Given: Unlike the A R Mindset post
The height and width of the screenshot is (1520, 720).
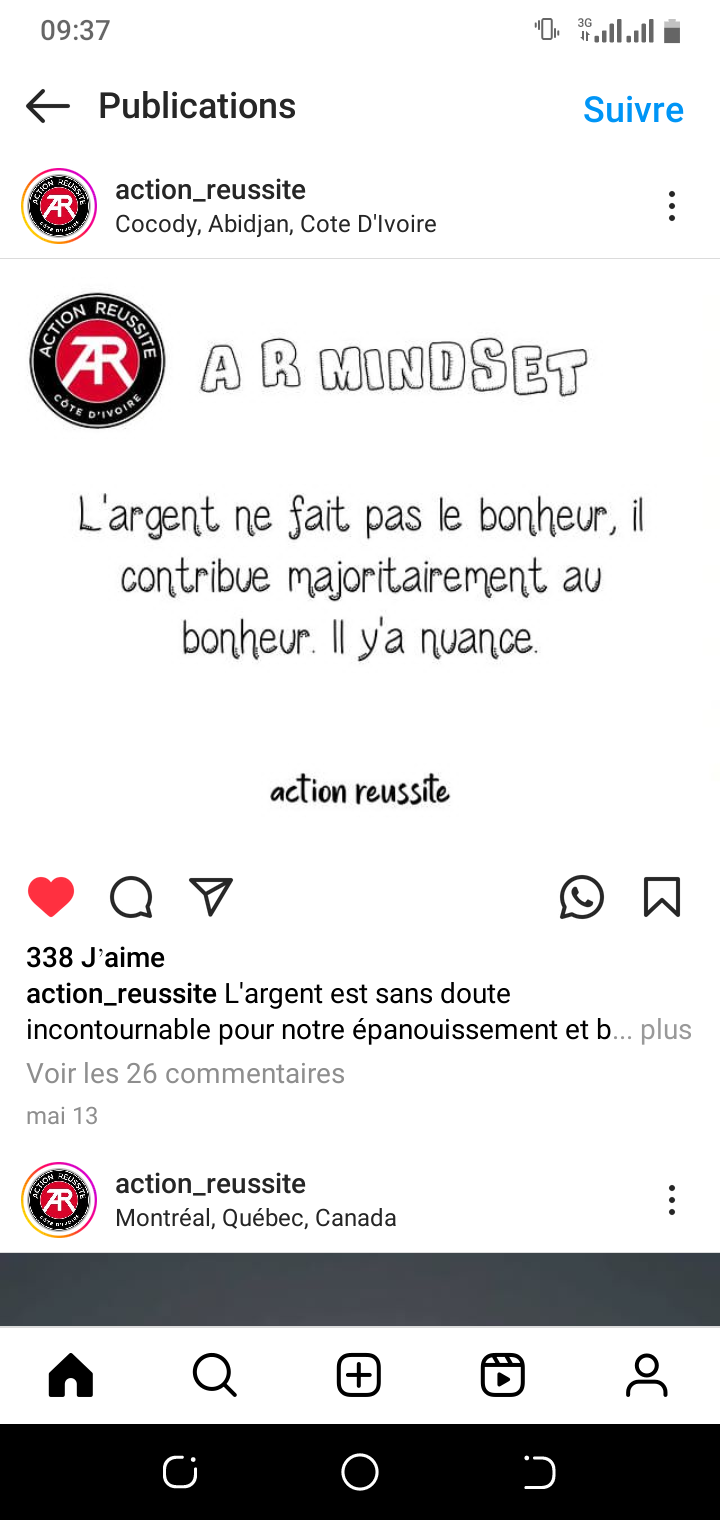Looking at the screenshot, I should click(51, 897).
